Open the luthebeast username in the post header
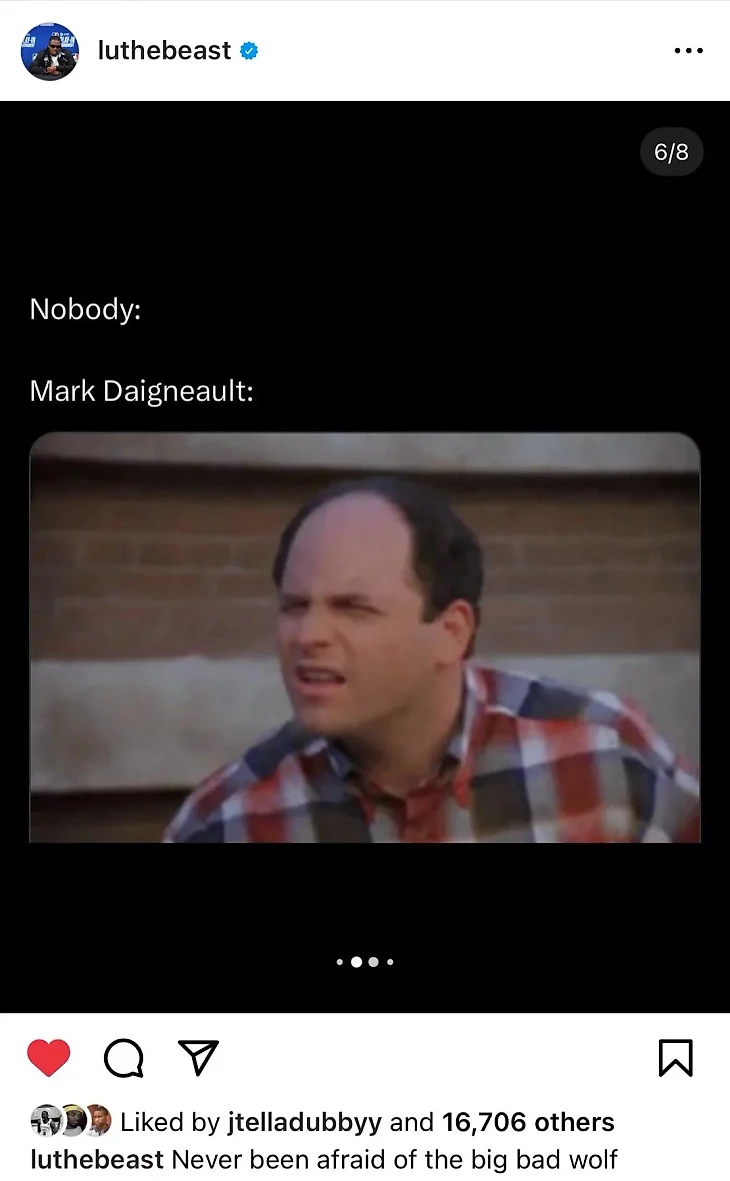 pos(165,51)
